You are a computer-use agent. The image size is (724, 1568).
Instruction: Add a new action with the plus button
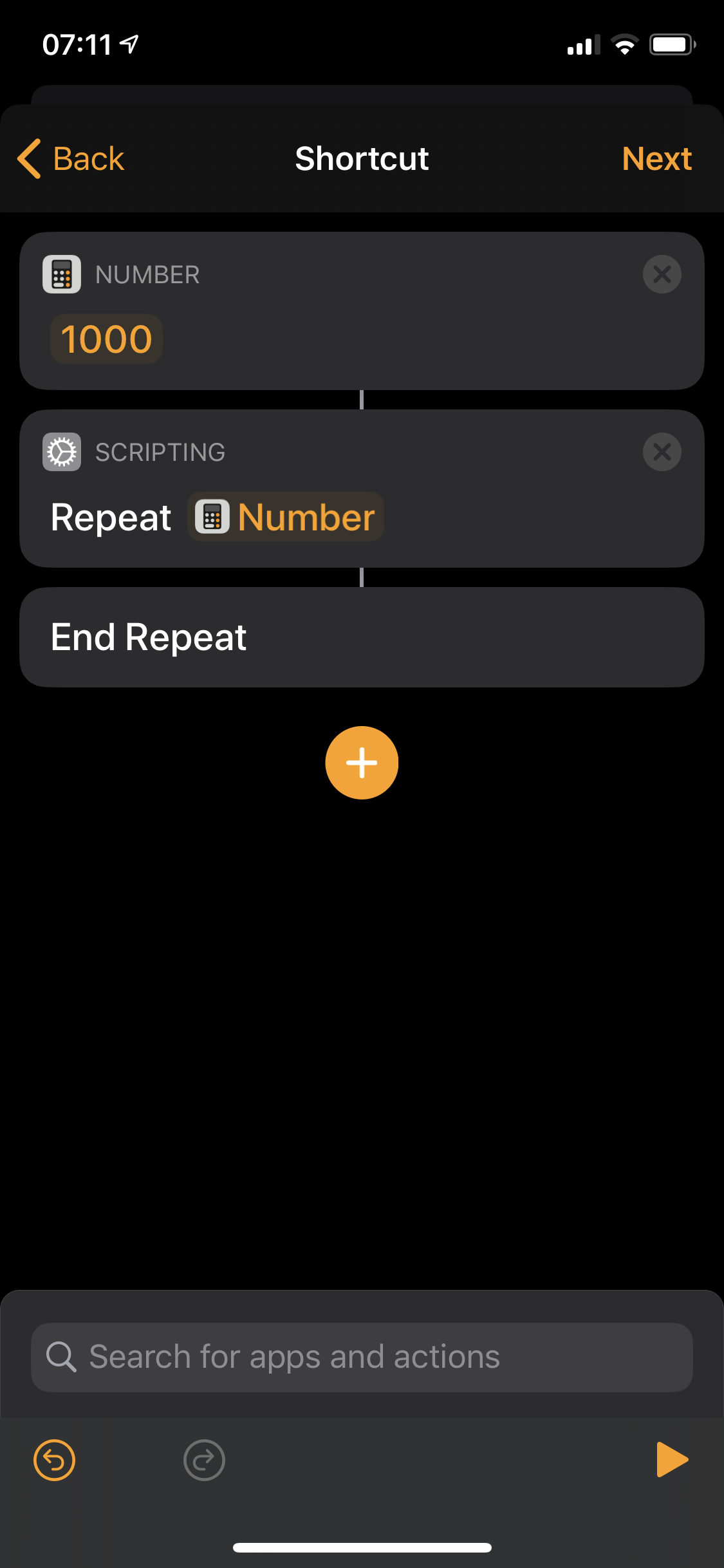[x=362, y=763]
